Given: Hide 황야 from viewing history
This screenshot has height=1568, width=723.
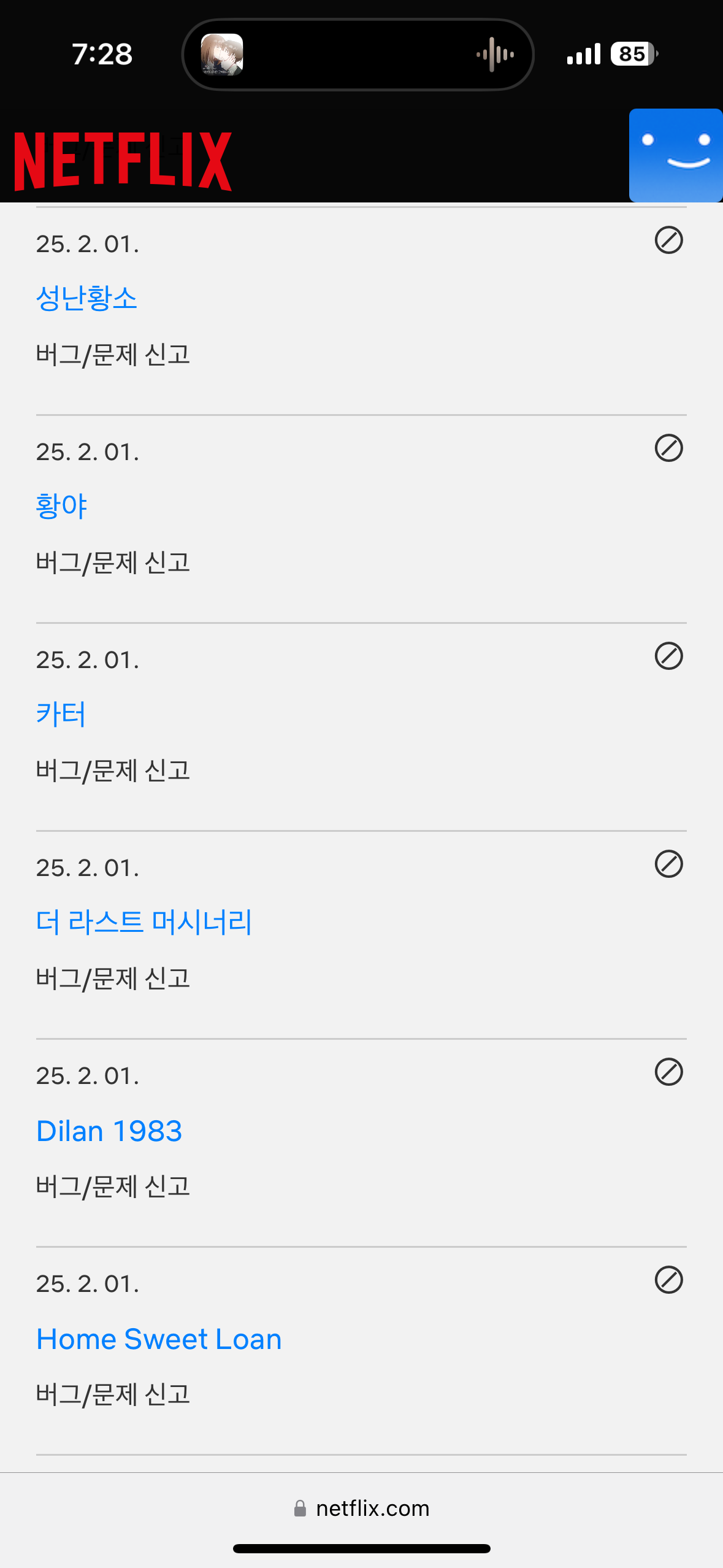Looking at the screenshot, I should click(x=668, y=448).
